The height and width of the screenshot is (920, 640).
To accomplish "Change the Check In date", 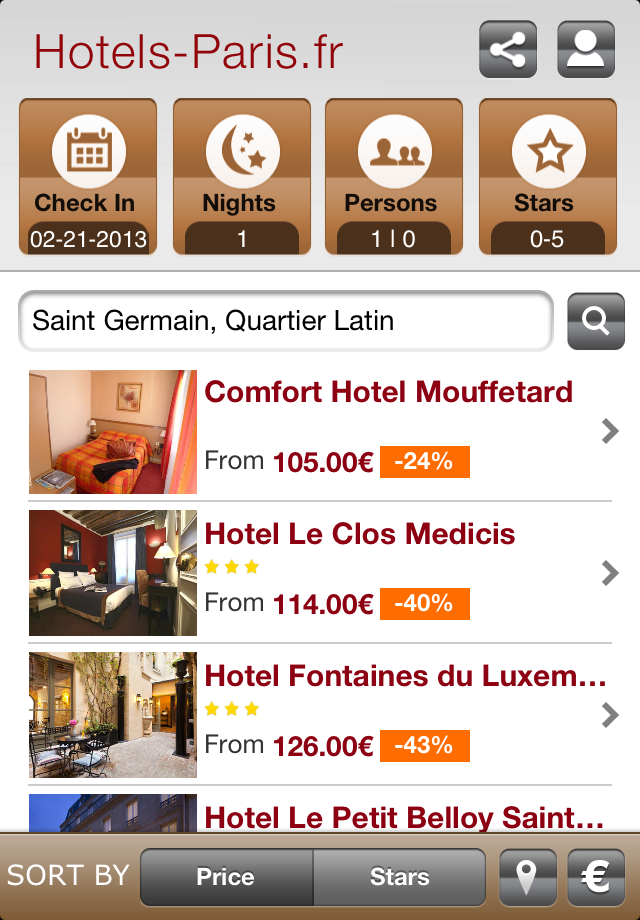I will tap(88, 177).
